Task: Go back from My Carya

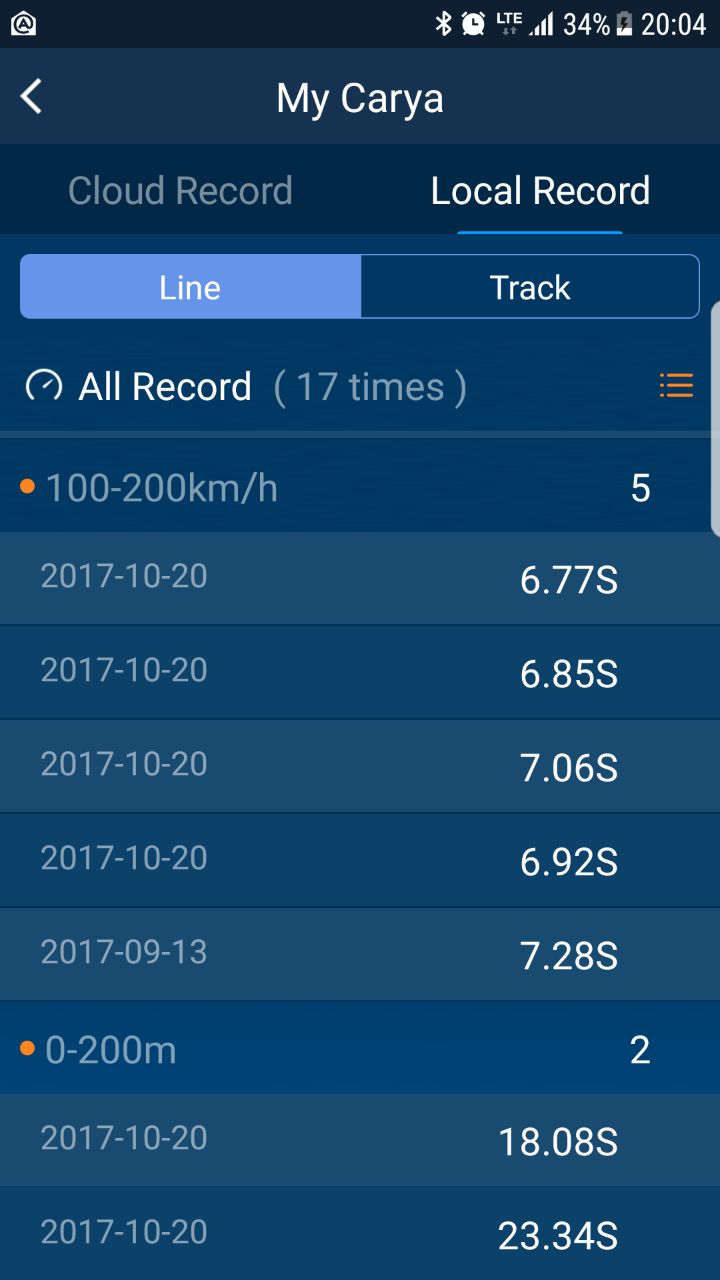Action: [32, 97]
